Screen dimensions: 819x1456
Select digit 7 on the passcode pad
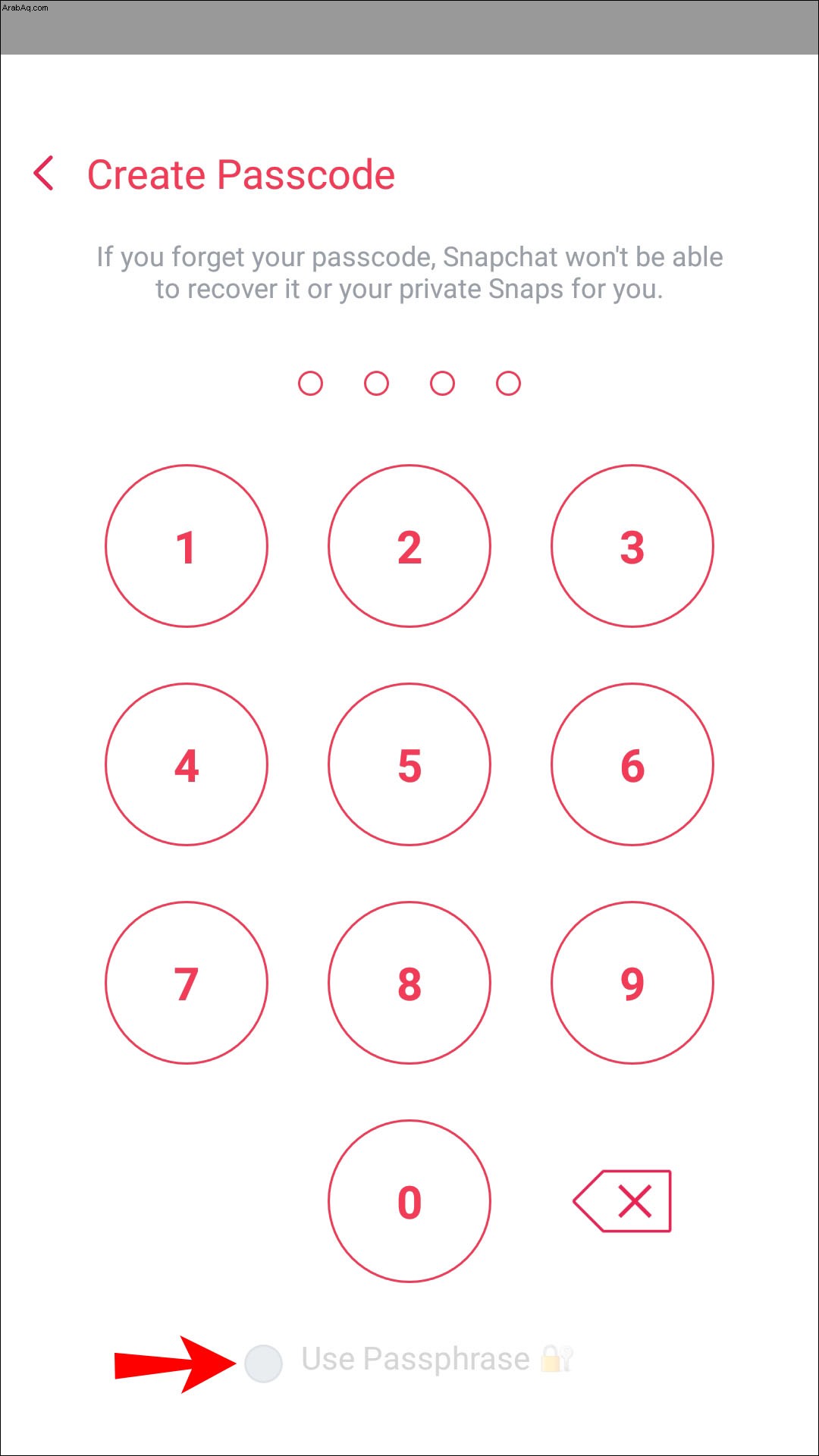(x=187, y=983)
